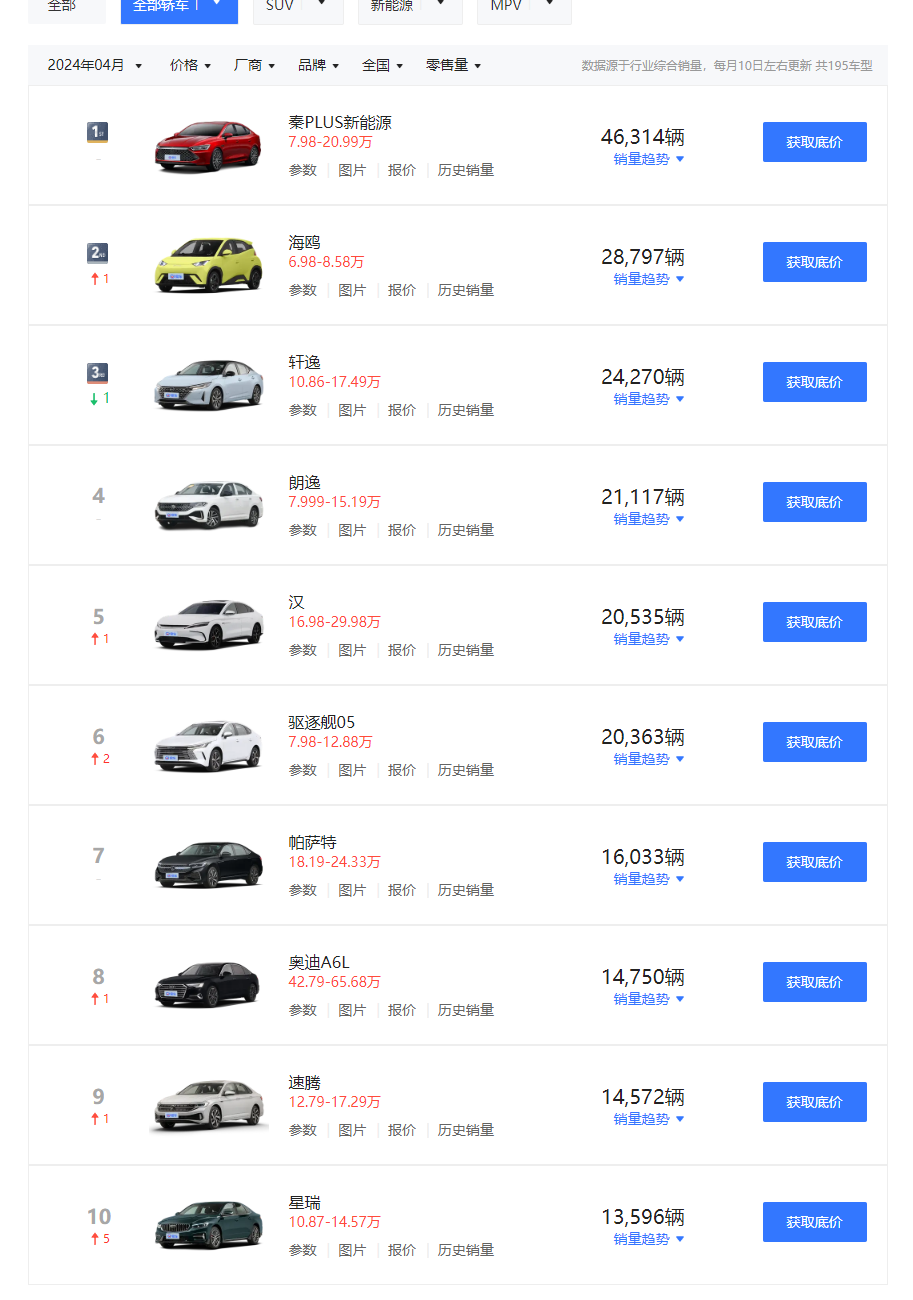Check 历史销量 for 帕萨特
The width and height of the screenshot is (913, 1300).
click(x=466, y=890)
